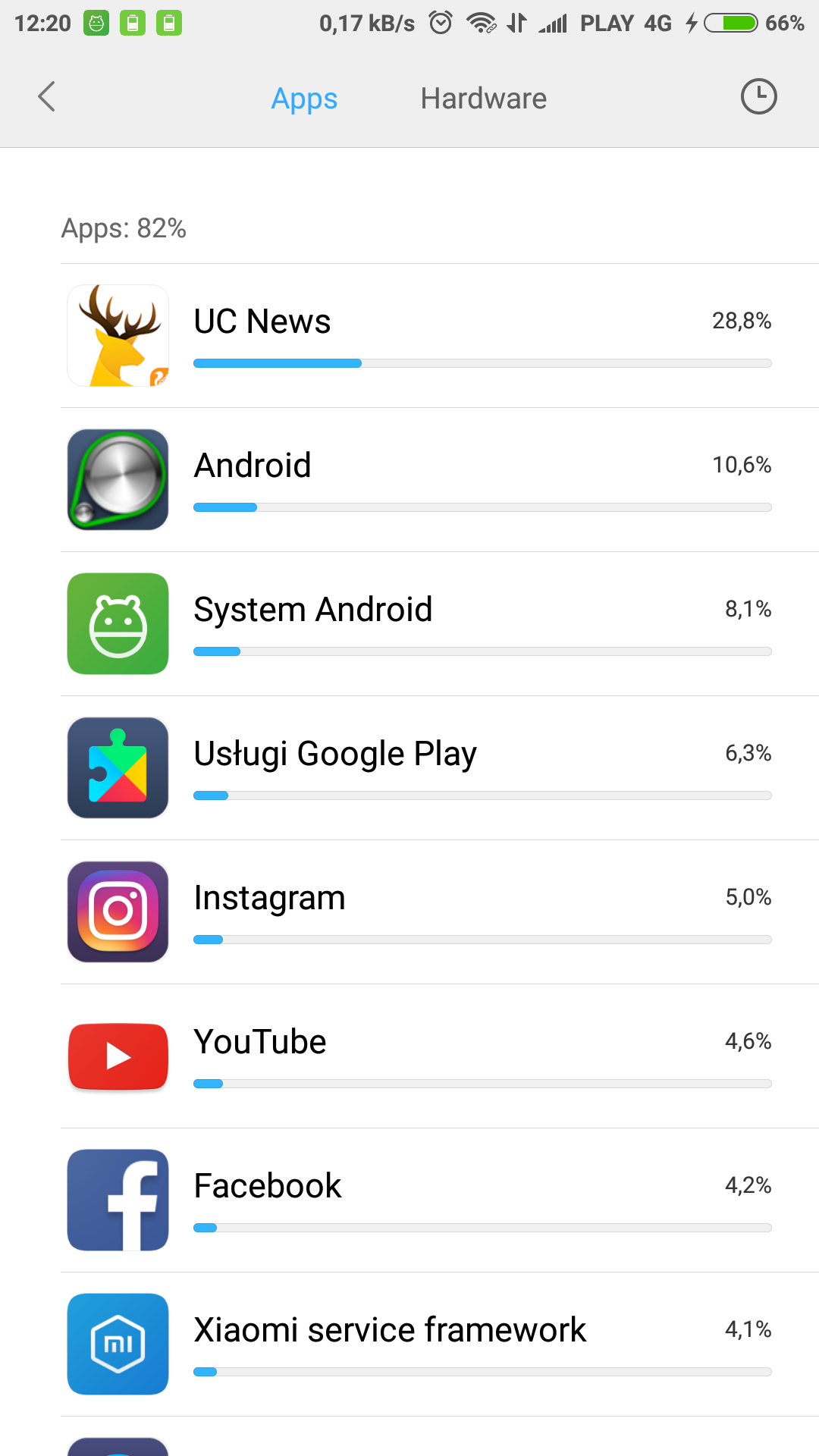Go back using the top-left arrow
Viewport: 819px width, 1456px height.
tap(47, 97)
